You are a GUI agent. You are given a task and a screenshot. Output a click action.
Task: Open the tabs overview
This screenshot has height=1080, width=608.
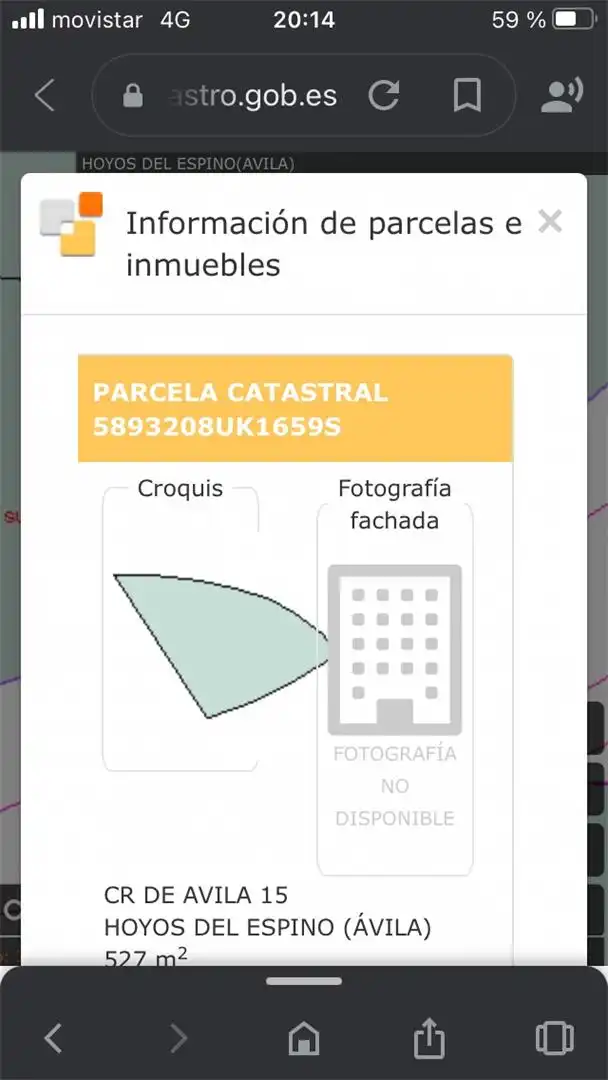click(554, 1037)
